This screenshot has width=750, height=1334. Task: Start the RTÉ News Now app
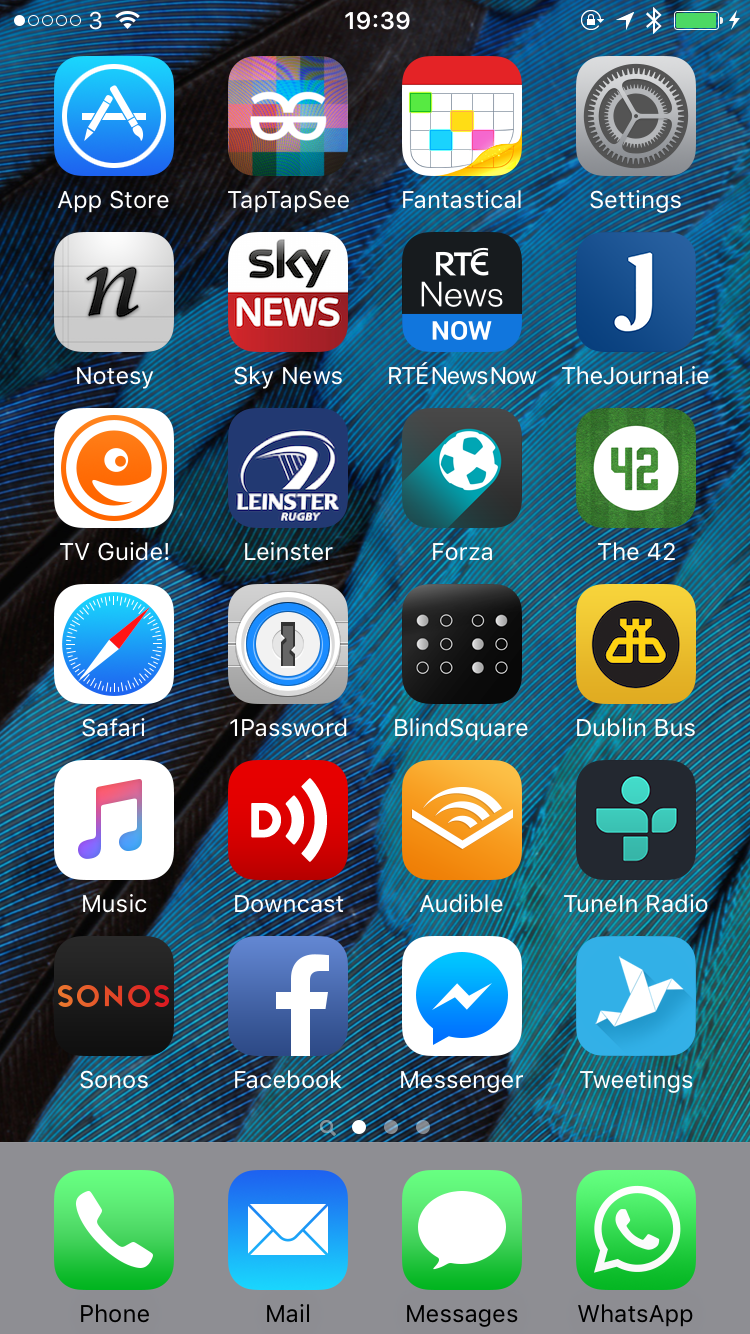click(462, 292)
